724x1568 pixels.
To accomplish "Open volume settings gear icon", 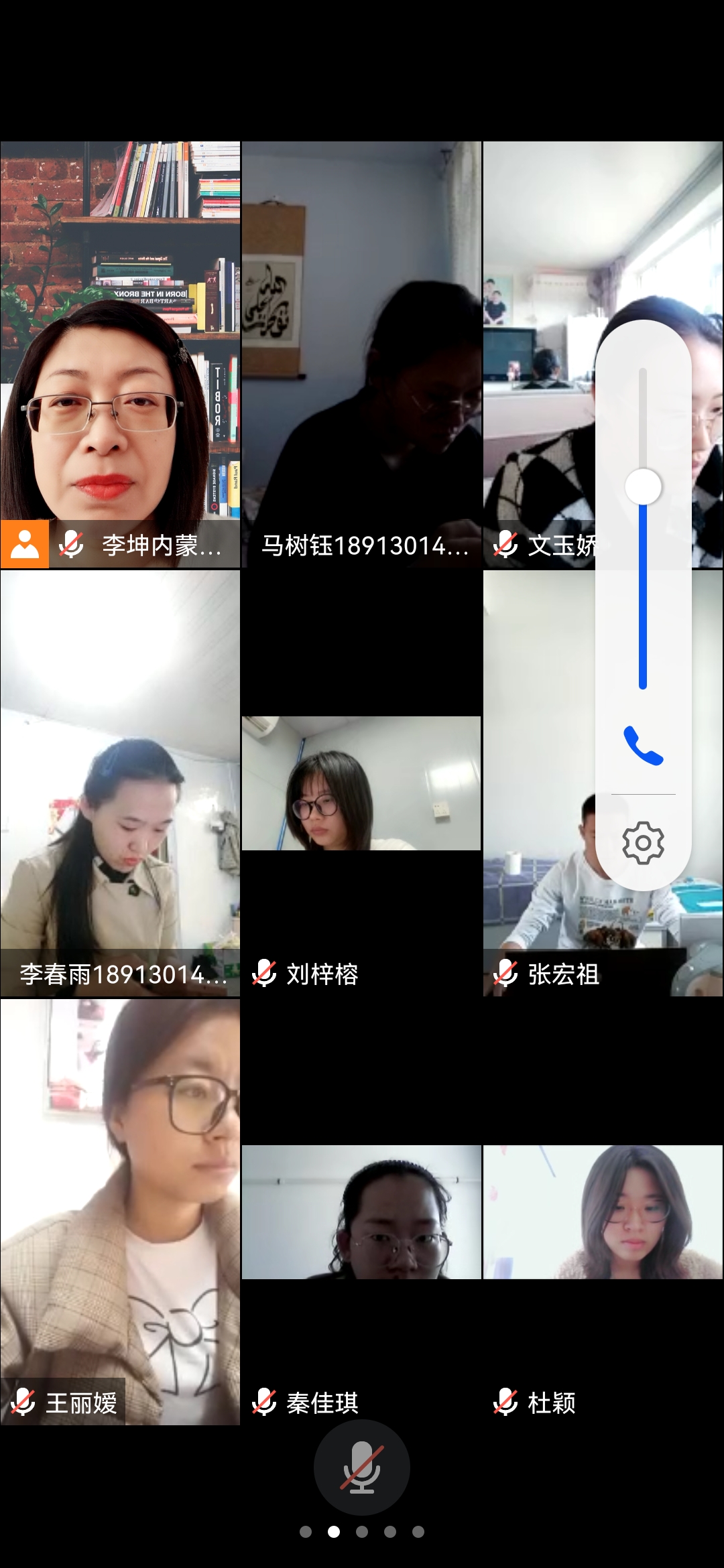I will point(643,842).
